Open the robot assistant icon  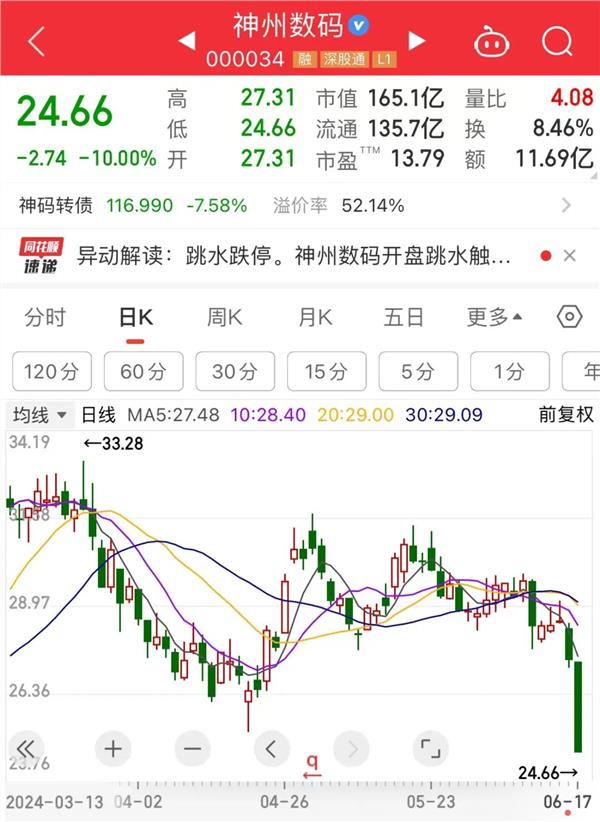pyautogui.click(x=490, y=42)
